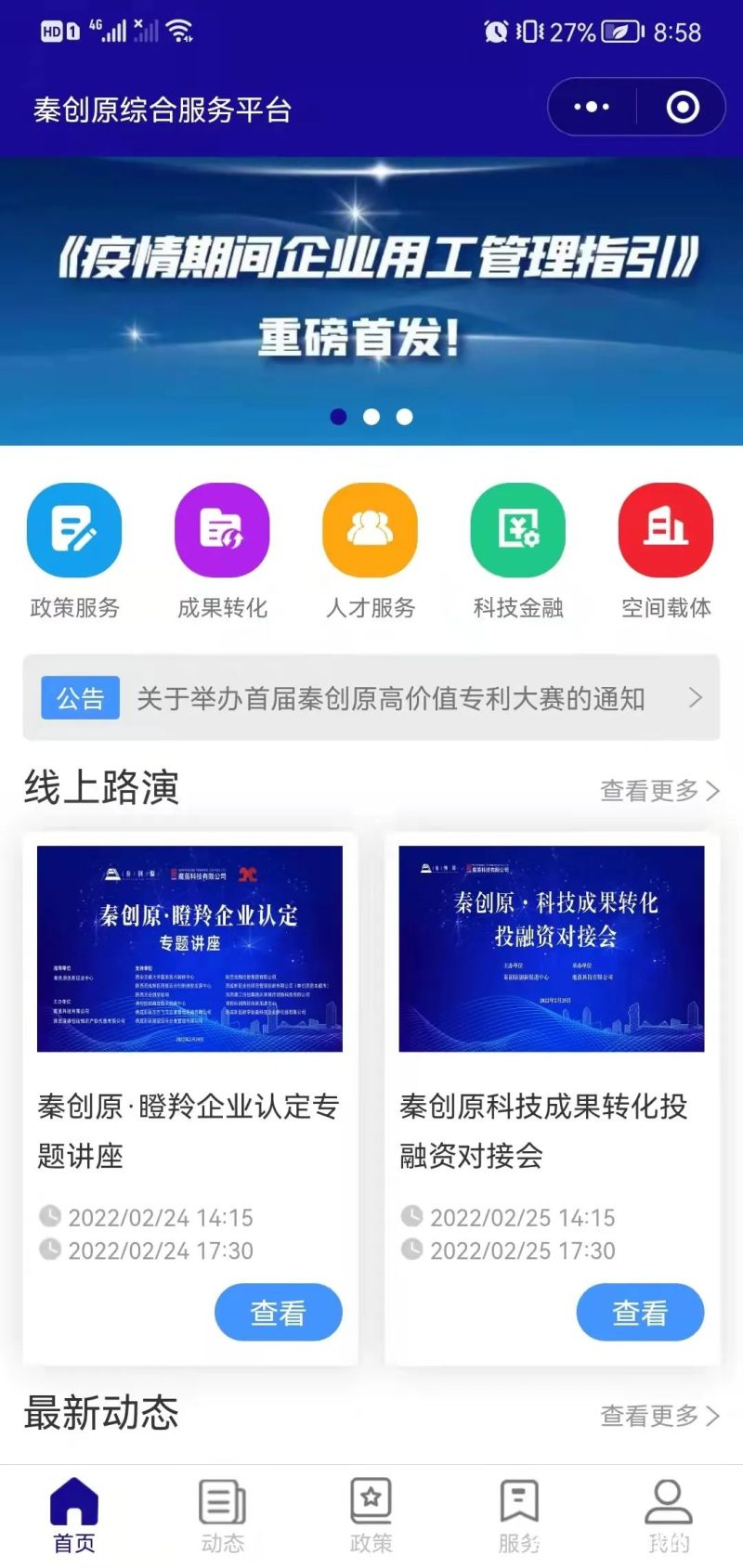Open 空间载体

[x=666, y=550]
